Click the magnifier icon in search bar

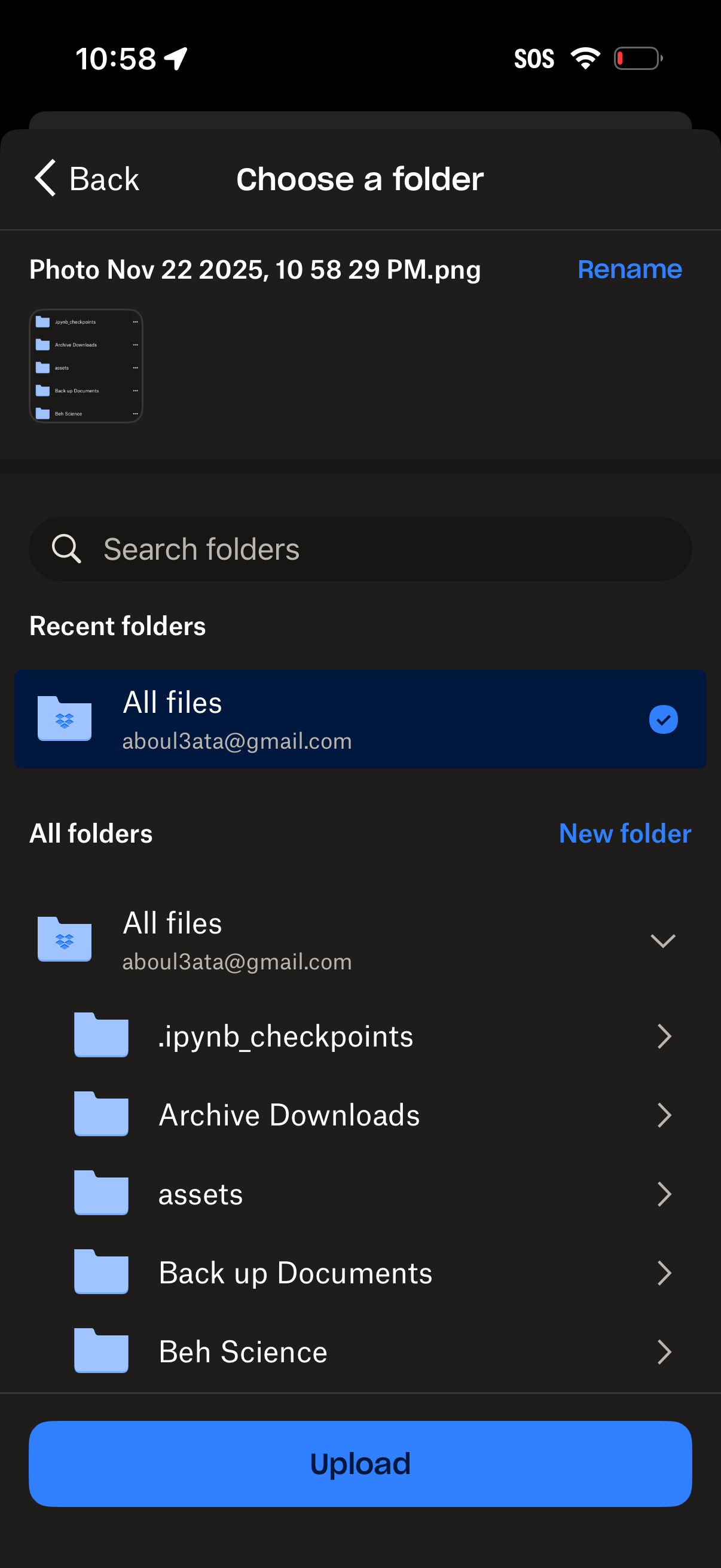[x=67, y=548]
